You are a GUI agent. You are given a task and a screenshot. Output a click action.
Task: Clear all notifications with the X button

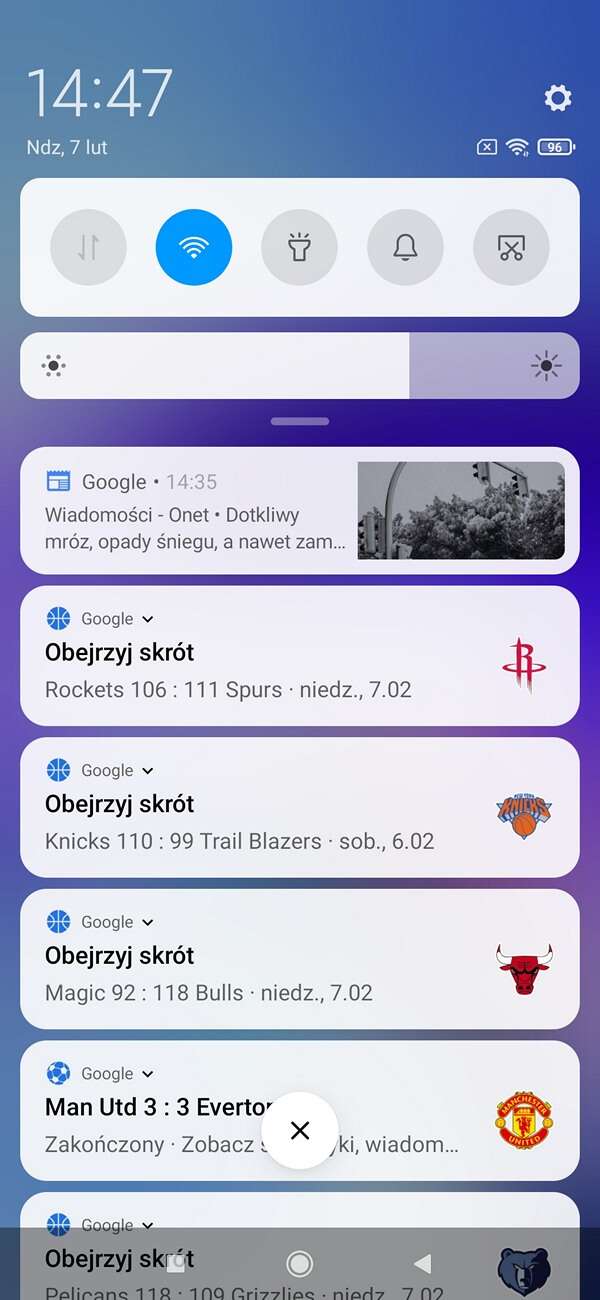[x=300, y=1130]
